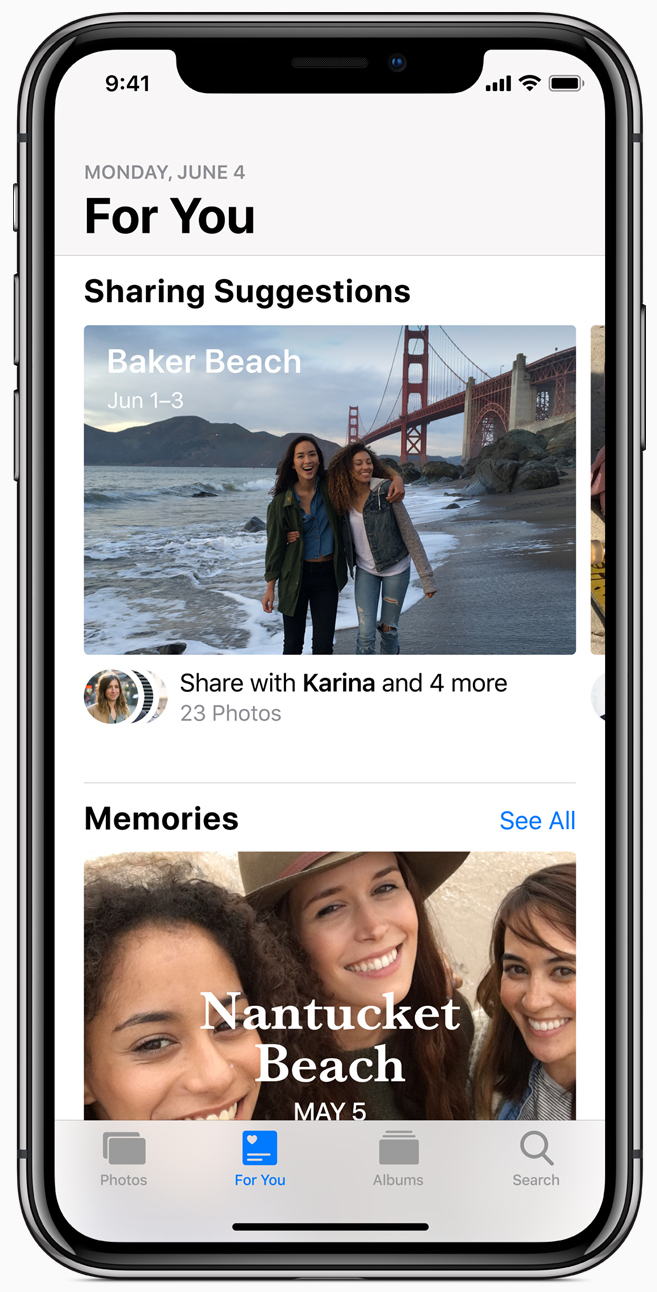Select the For You tab

click(x=260, y=1159)
